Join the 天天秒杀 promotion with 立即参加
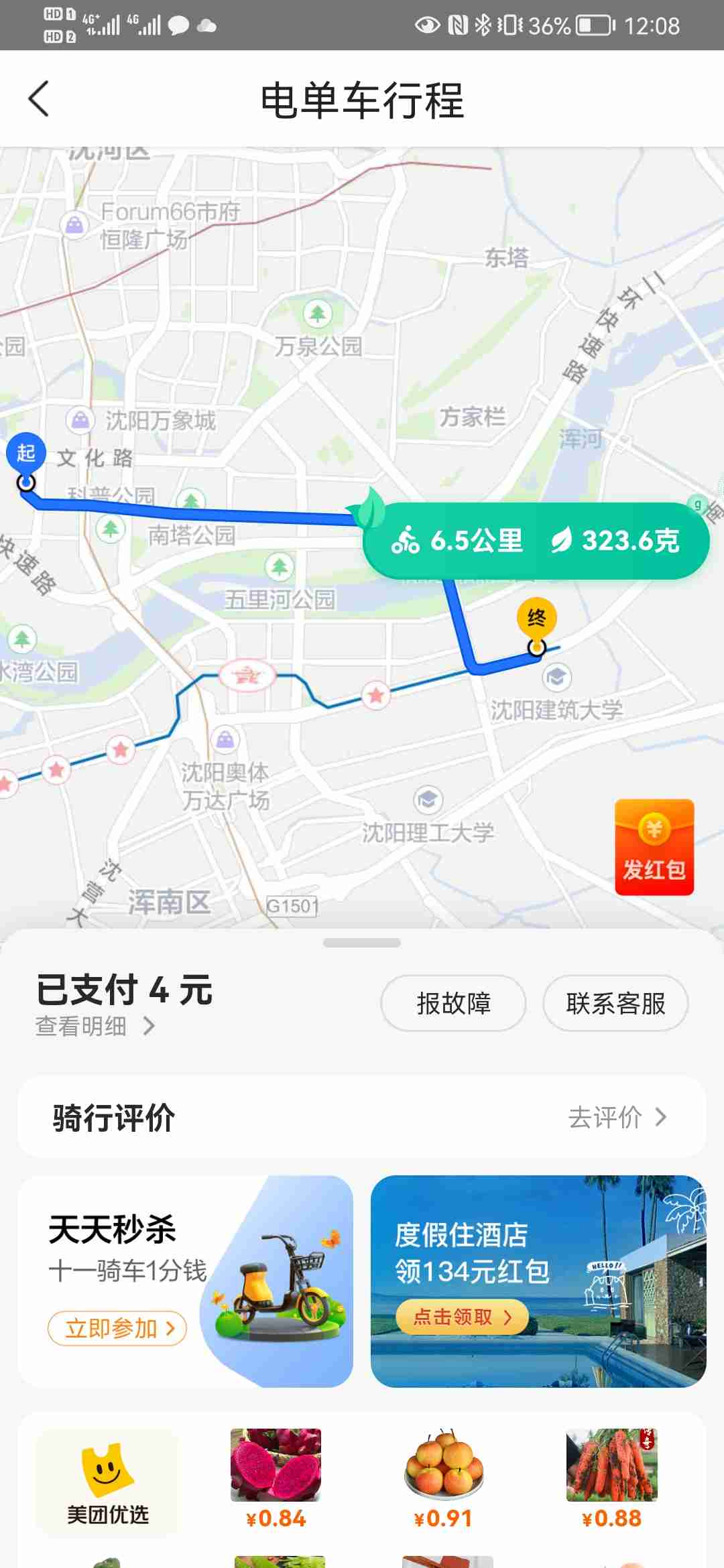The height and width of the screenshot is (1568, 724). coord(117,1328)
